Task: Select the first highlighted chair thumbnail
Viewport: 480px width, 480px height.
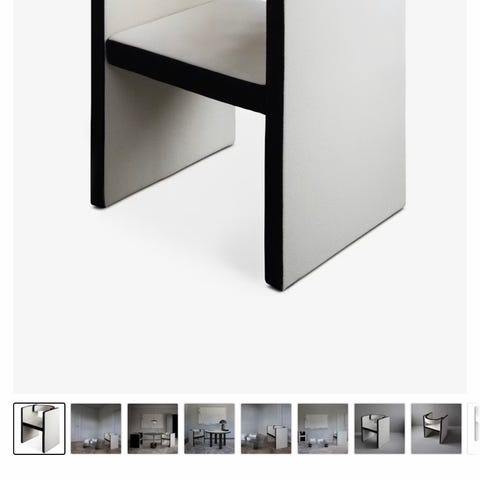Action: pos(39,429)
